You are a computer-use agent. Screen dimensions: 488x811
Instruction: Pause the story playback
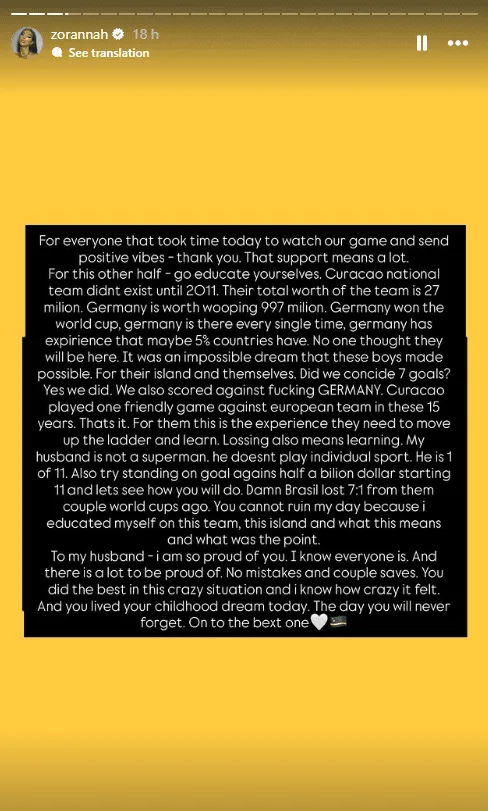[x=422, y=43]
